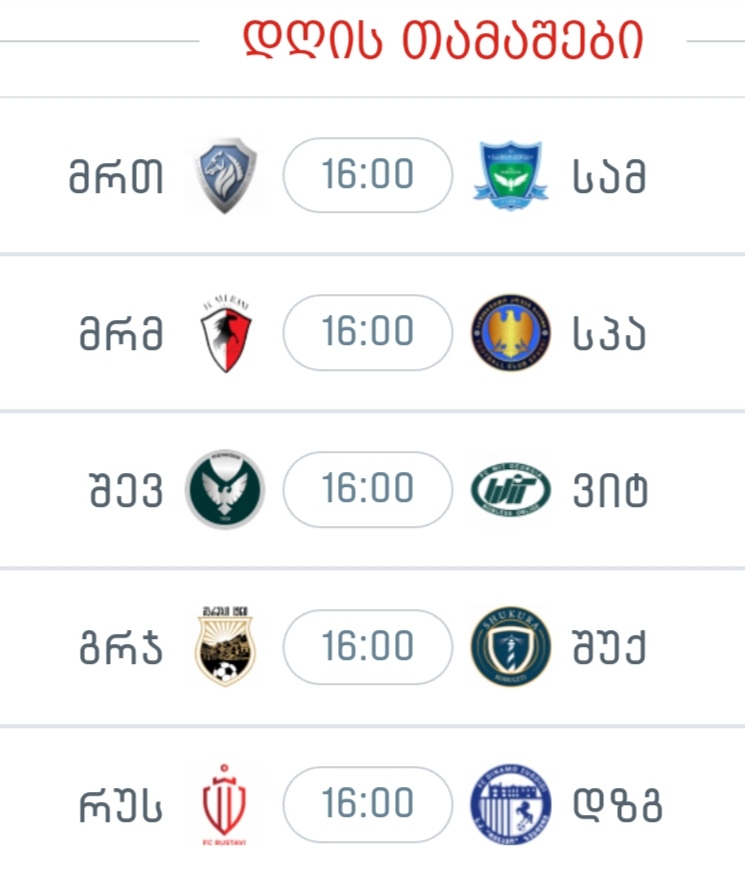
Task: Select the შევ vs ვიტ match row
Action: click(367, 490)
